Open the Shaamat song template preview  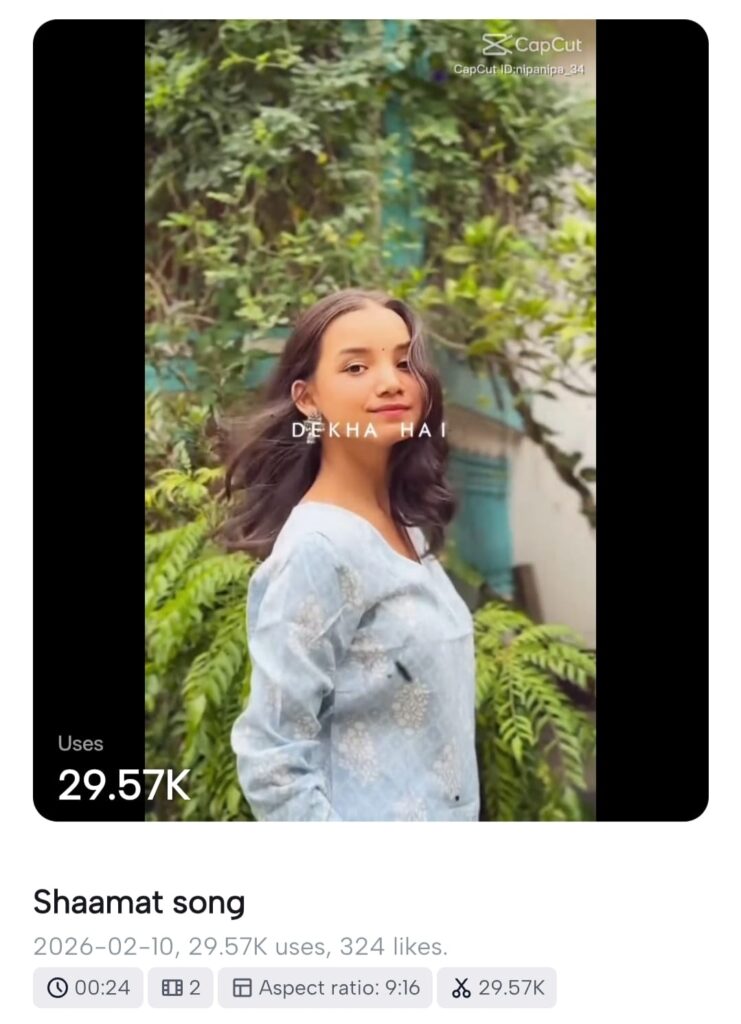[370, 420]
